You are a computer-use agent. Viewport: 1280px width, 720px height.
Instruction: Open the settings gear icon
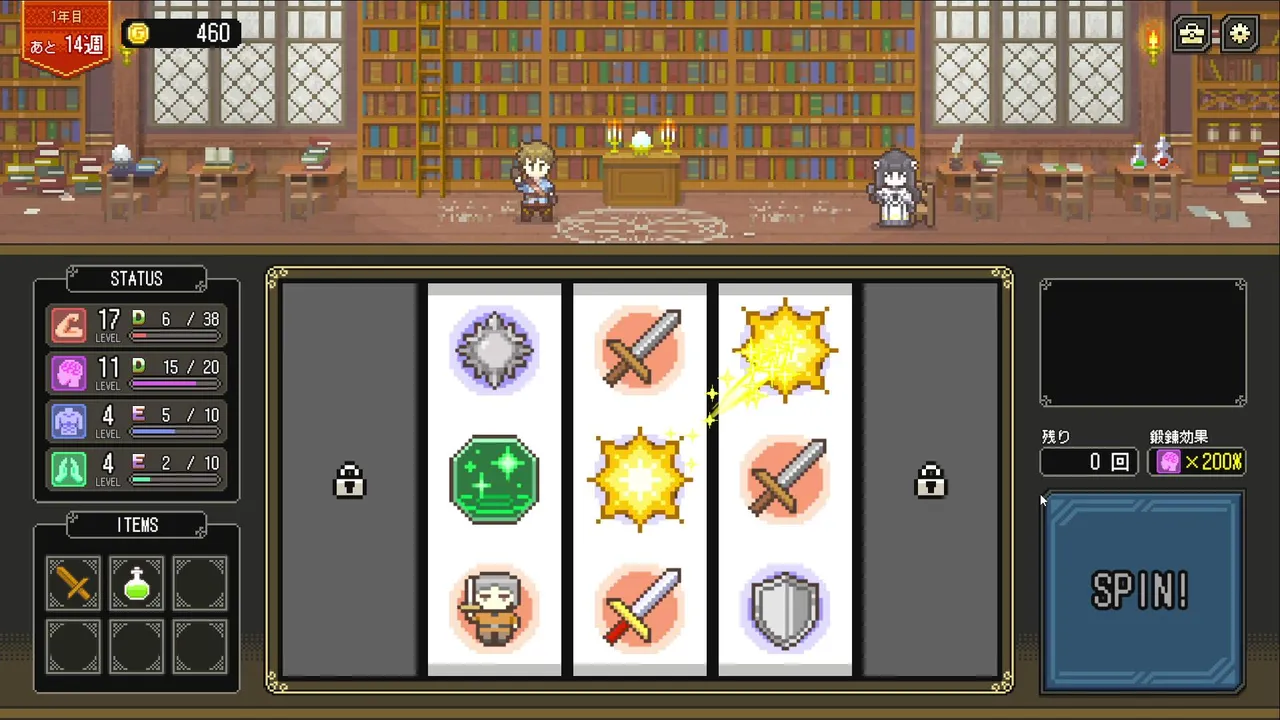click(x=1240, y=33)
